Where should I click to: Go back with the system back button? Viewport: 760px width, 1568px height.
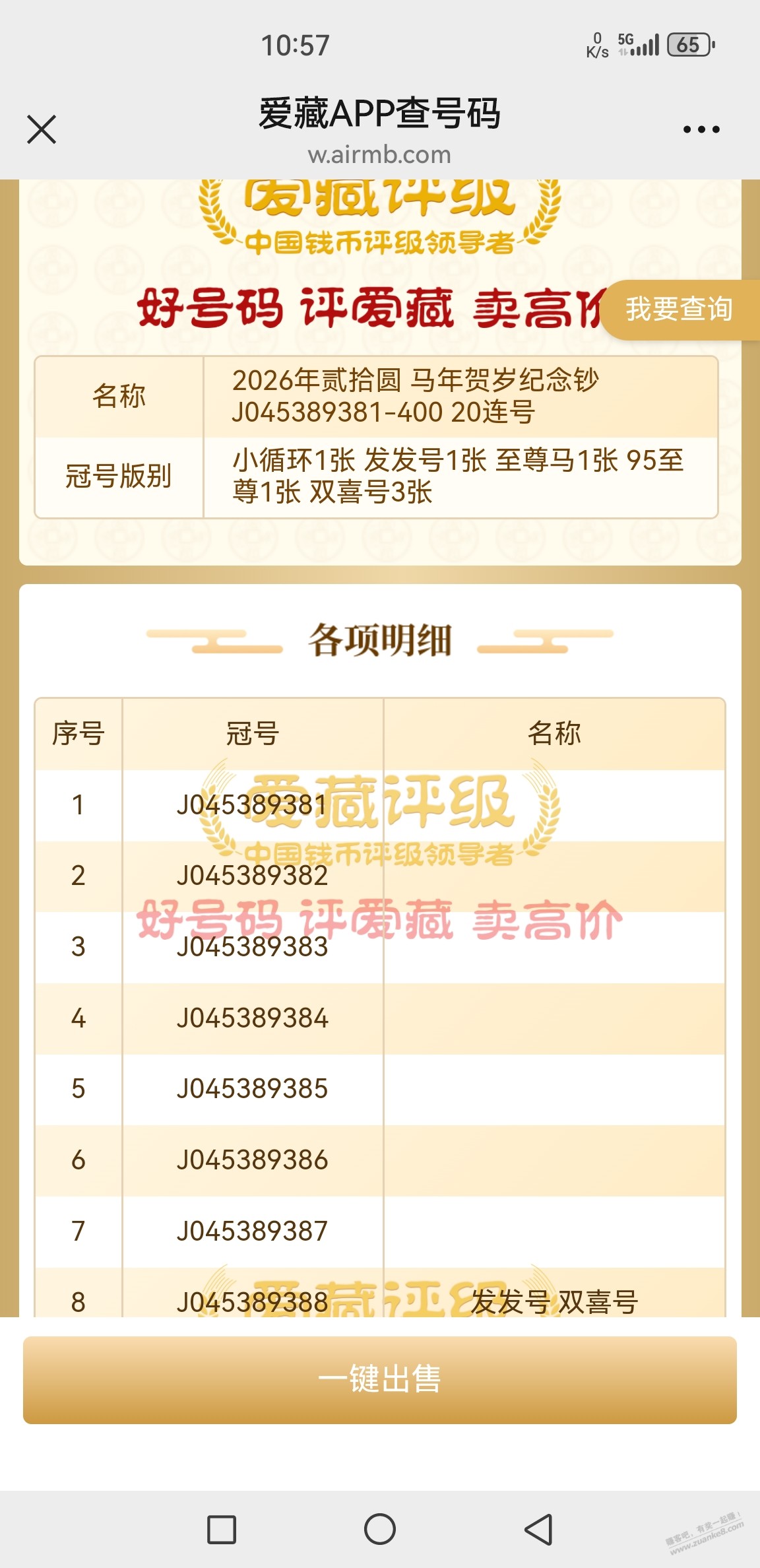click(x=538, y=1529)
